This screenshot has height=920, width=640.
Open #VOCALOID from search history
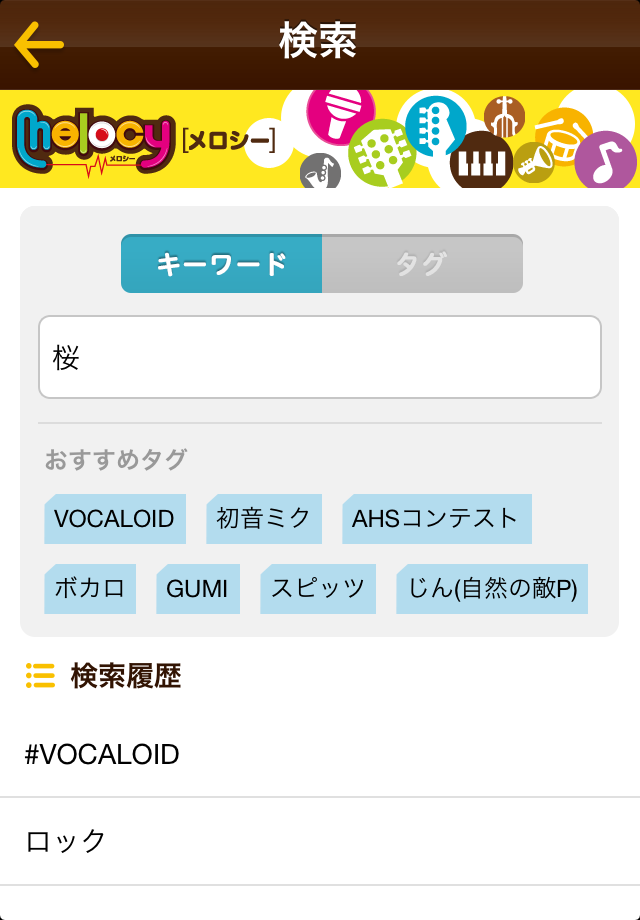click(x=320, y=754)
